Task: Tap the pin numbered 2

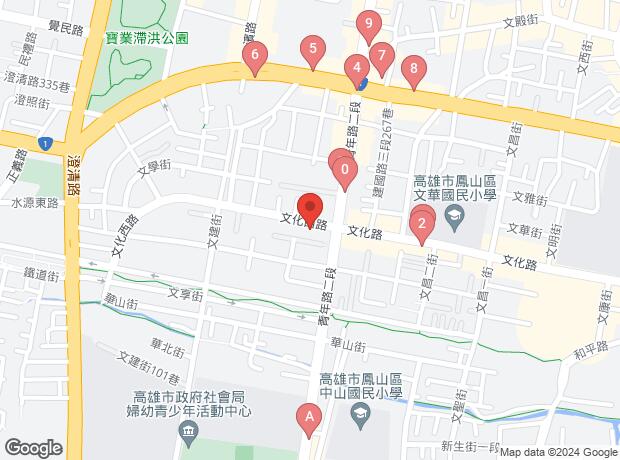Action: pyautogui.click(x=423, y=225)
